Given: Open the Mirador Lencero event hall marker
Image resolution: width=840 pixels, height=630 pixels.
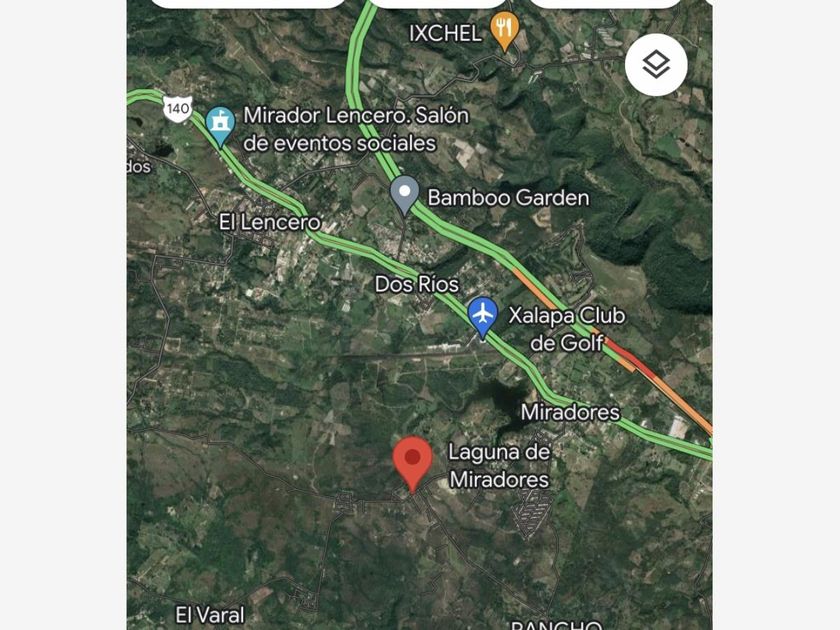Looking at the screenshot, I should (219, 126).
